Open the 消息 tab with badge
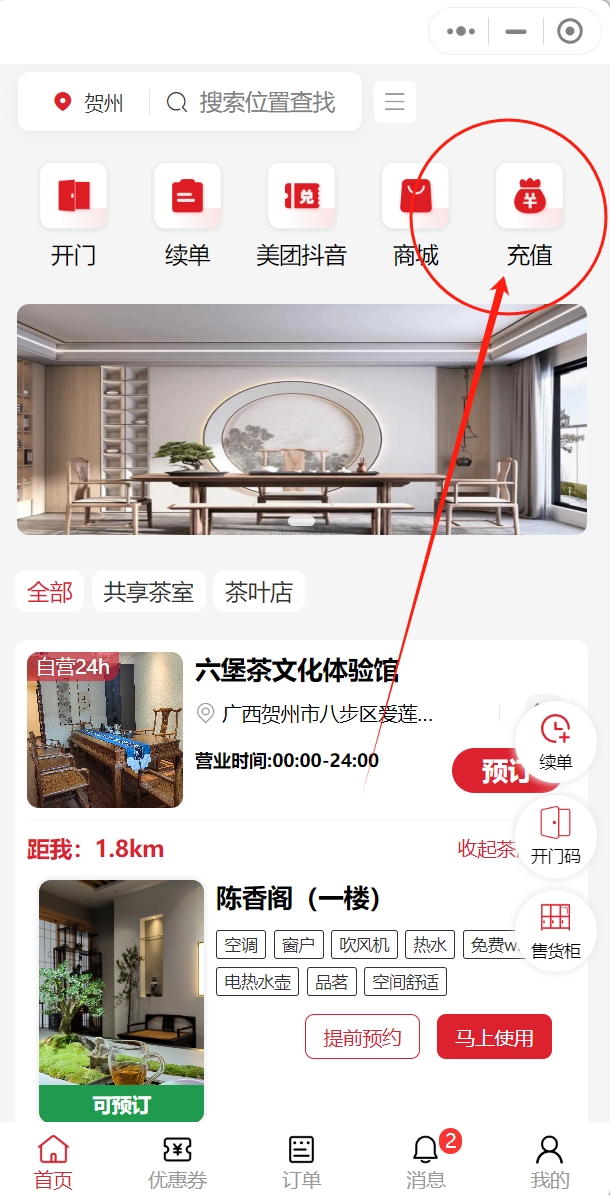610x1195 pixels. coord(426,1163)
